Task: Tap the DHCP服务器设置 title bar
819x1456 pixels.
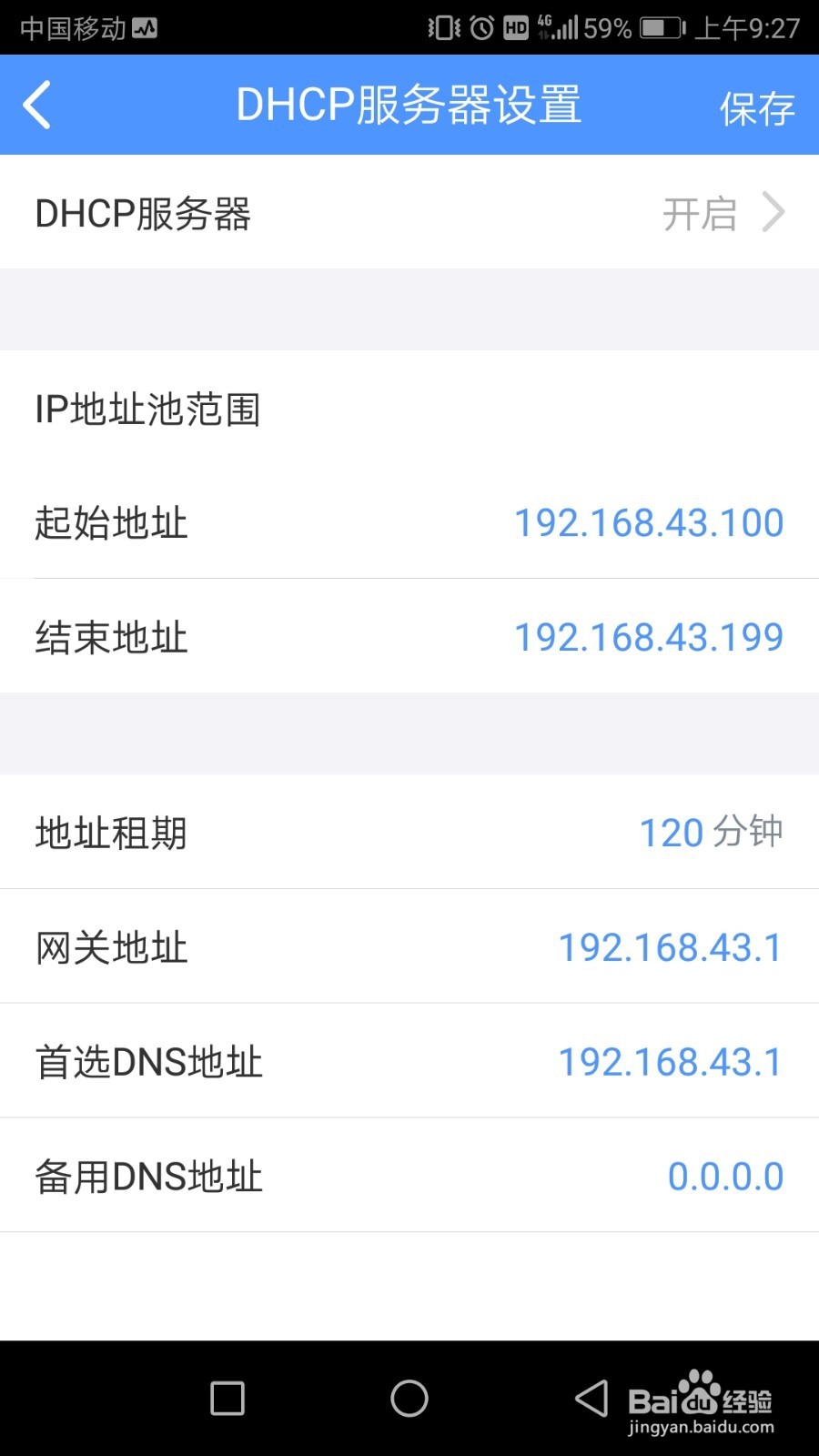Action: (409, 104)
